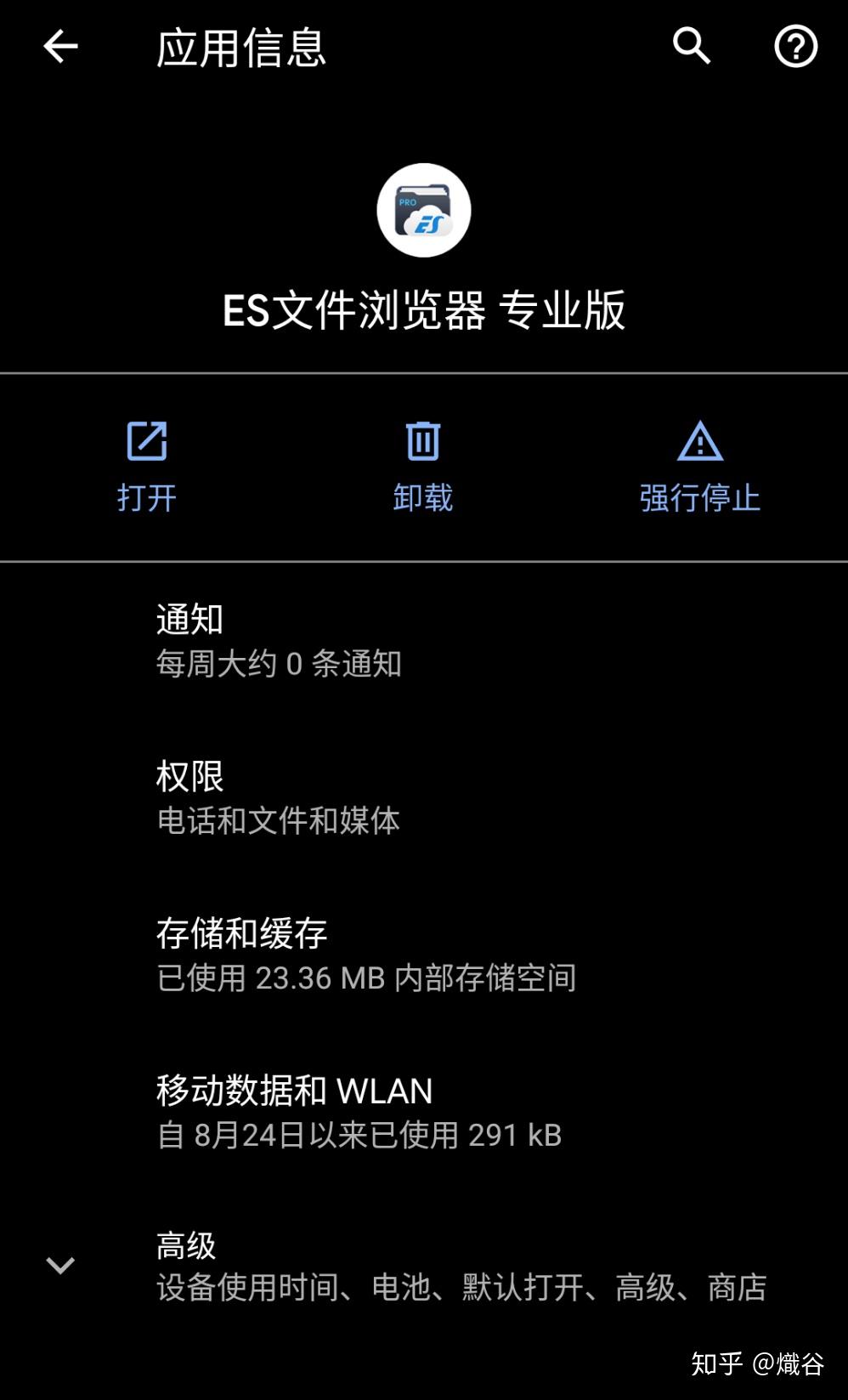The width and height of the screenshot is (848, 1400).
Task: Tap the help question mark icon
Action: point(795,46)
